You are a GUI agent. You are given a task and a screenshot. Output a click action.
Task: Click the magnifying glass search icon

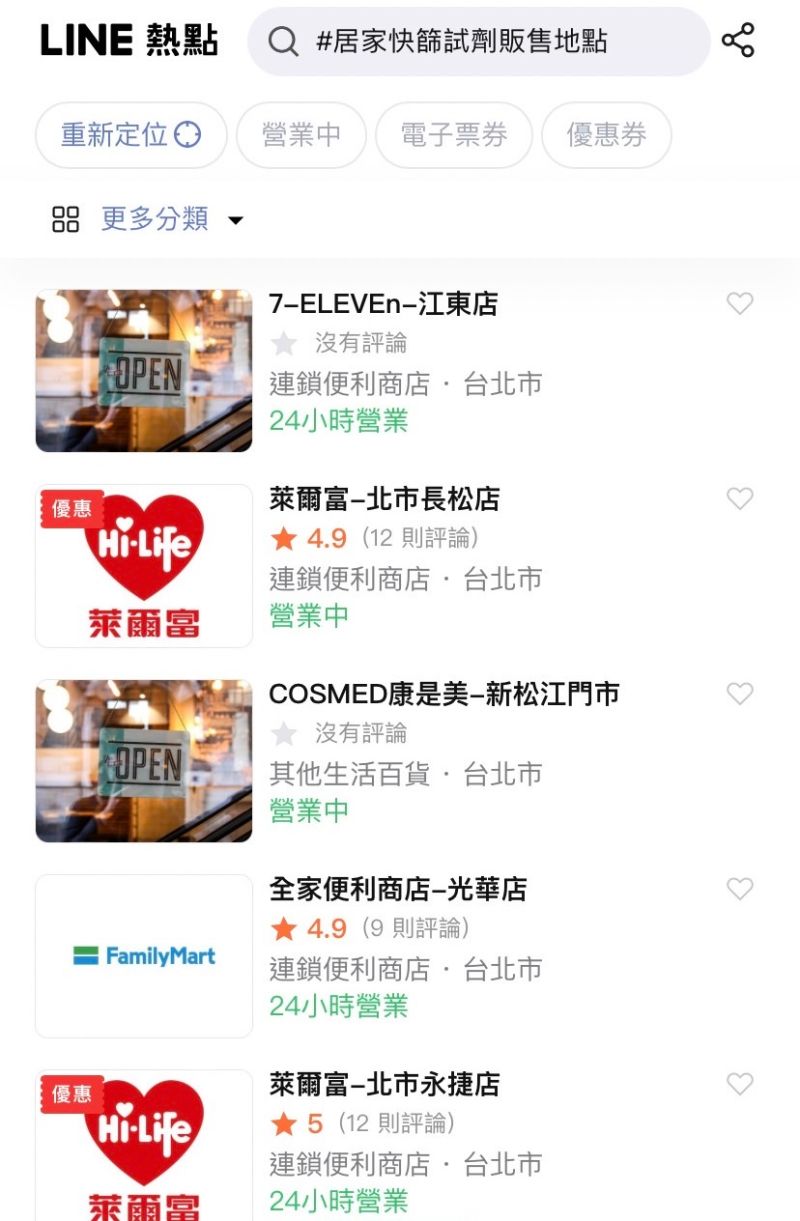pos(283,40)
